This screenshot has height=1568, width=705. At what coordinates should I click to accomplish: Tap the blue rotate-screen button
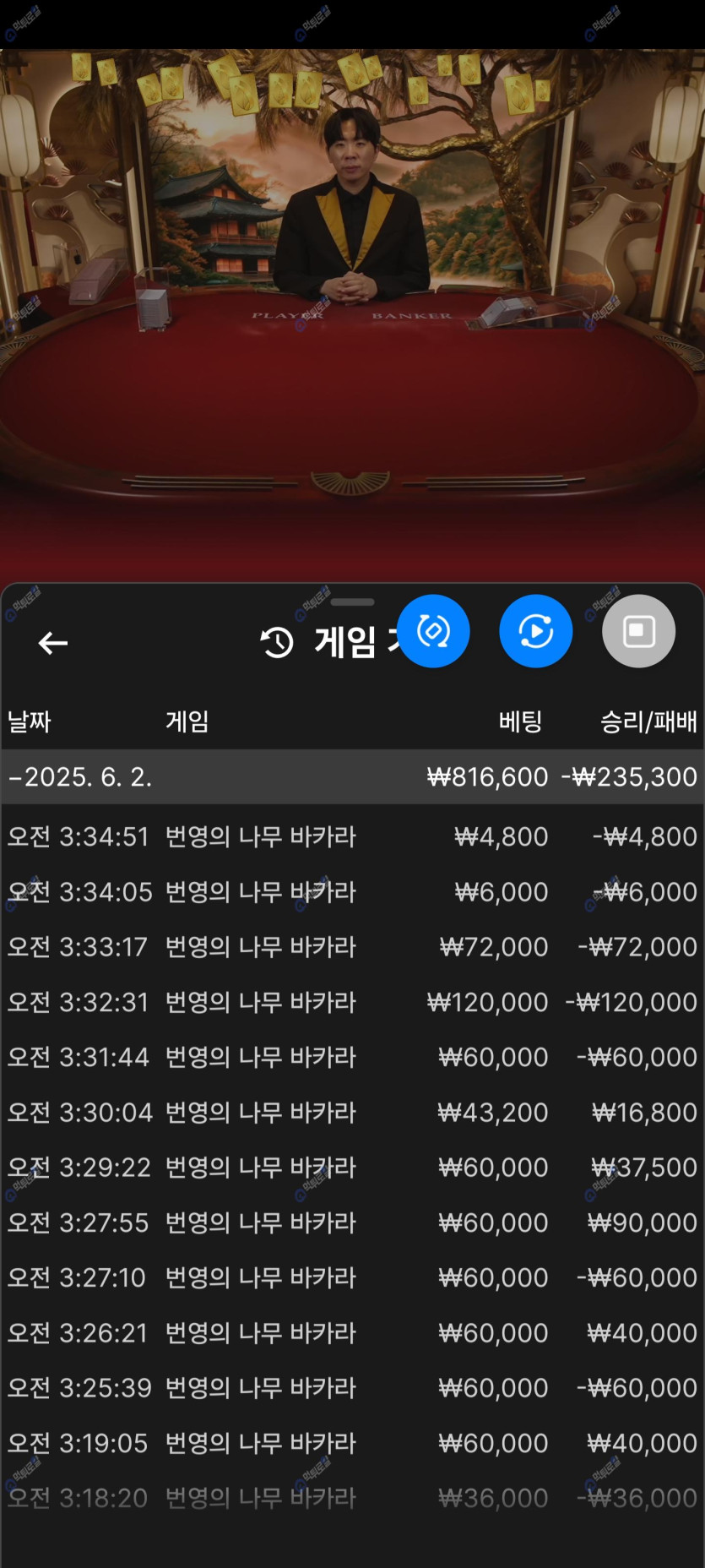pos(433,631)
